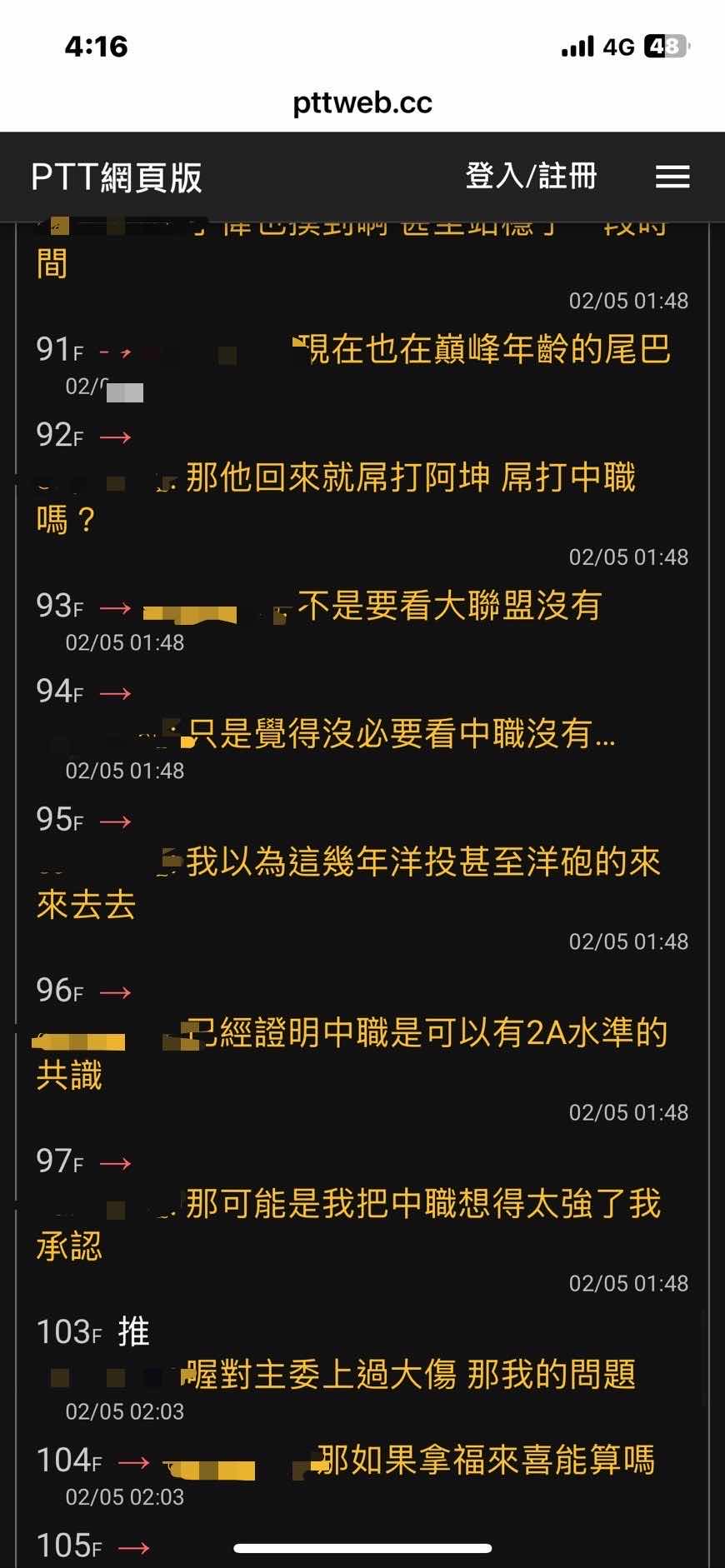Open the hamburger menu

point(672,177)
